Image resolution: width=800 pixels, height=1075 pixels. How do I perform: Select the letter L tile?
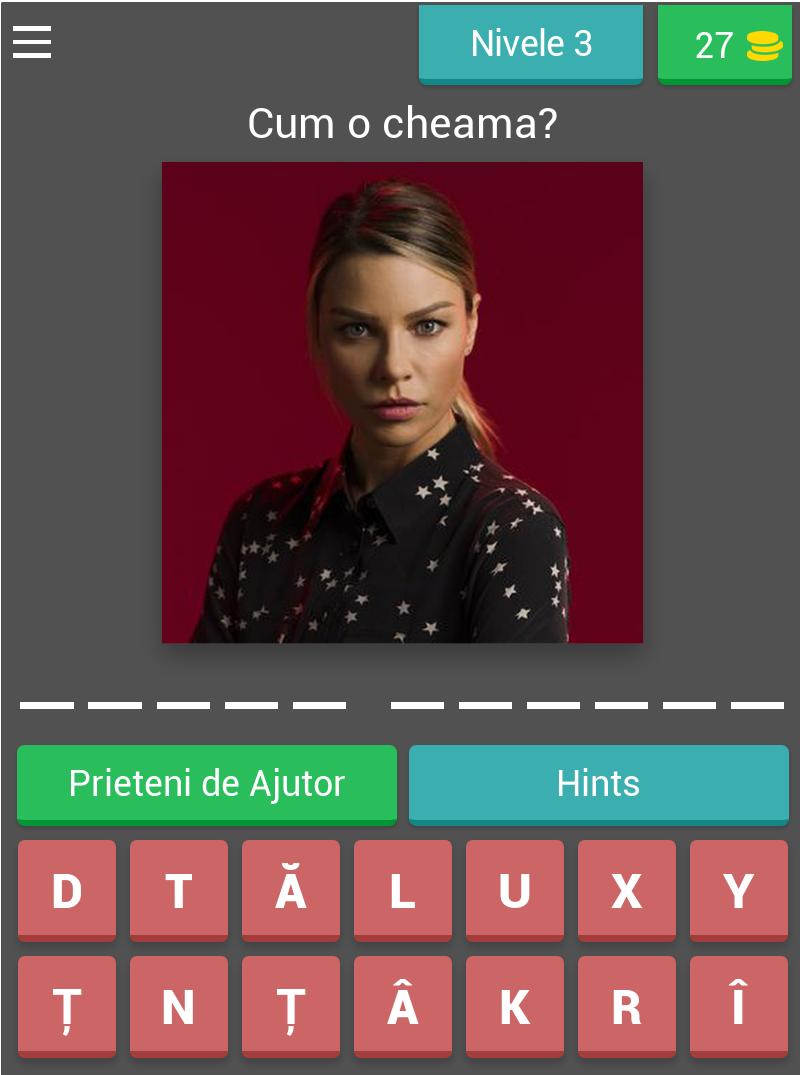pyautogui.click(x=402, y=889)
